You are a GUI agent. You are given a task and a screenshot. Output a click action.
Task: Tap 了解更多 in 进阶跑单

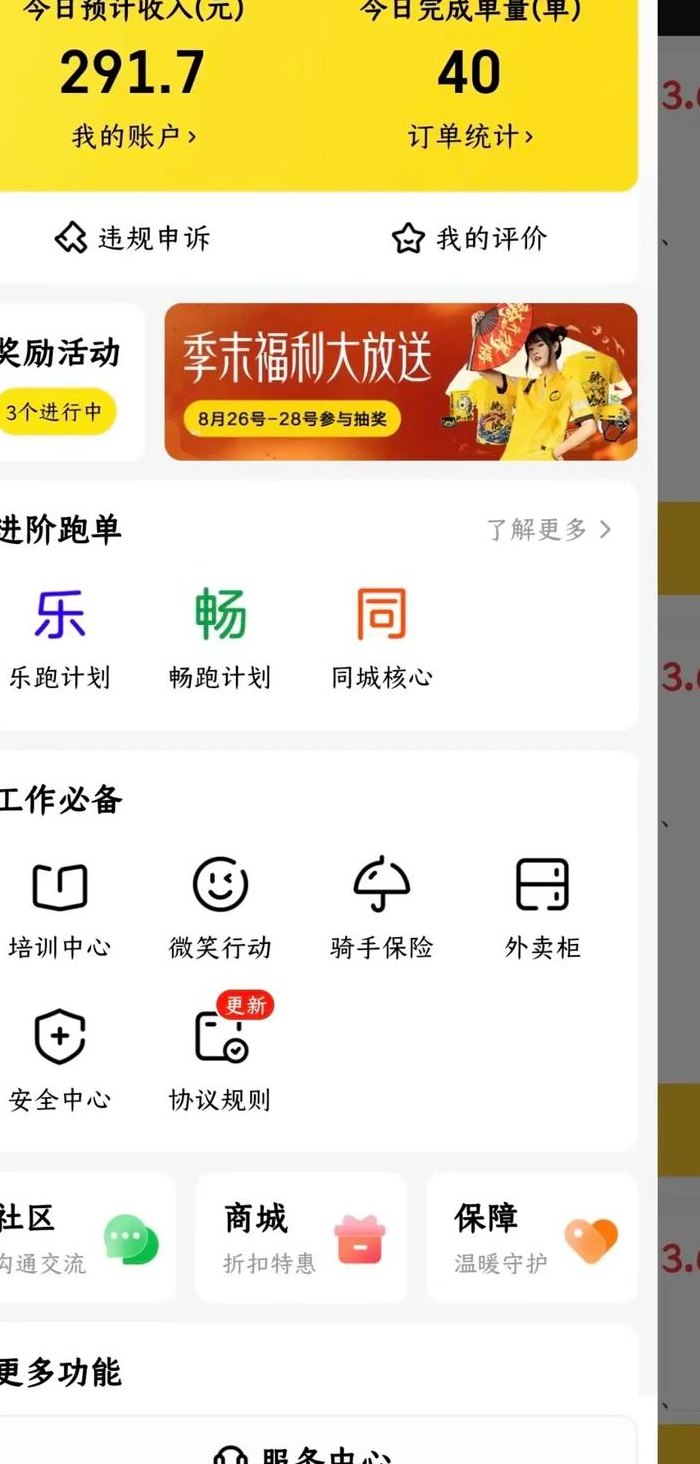coord(548,530)
